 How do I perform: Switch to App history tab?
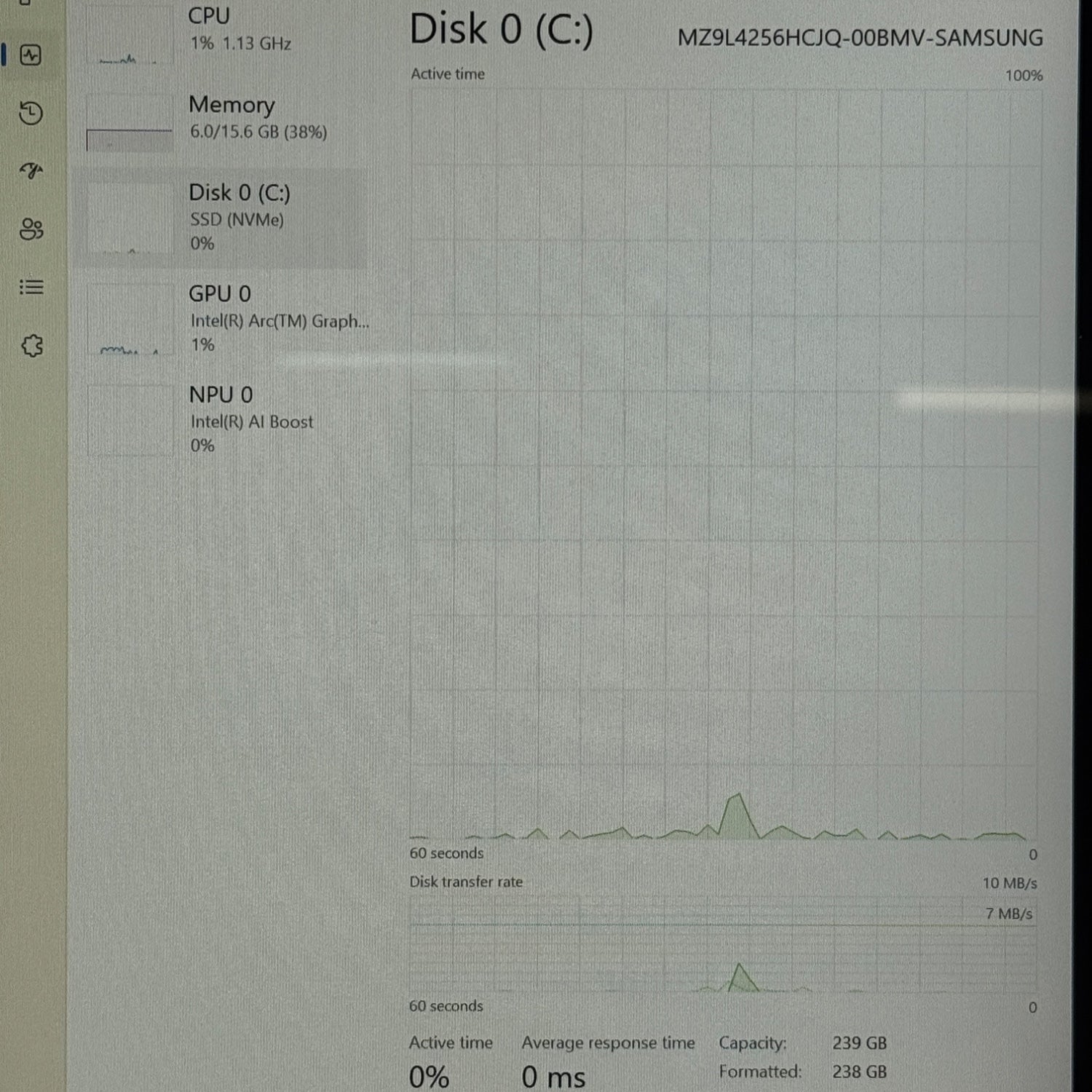pos(31,114)
